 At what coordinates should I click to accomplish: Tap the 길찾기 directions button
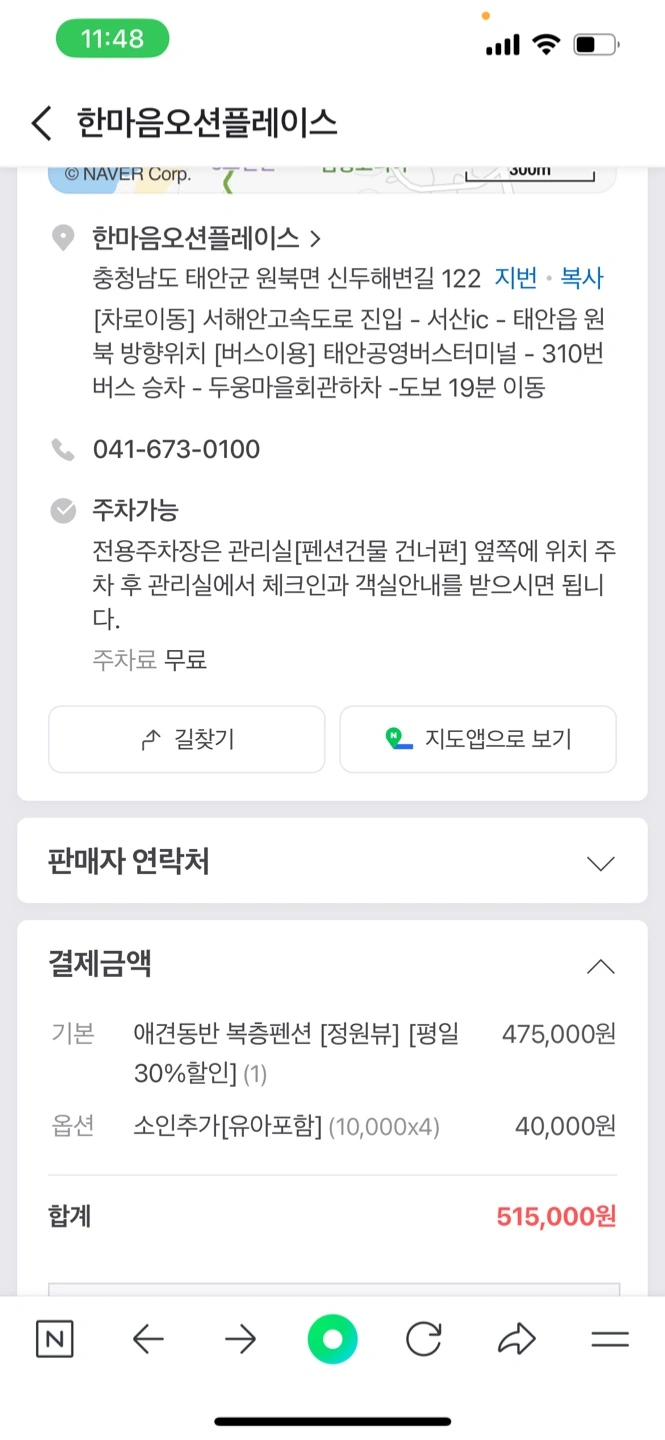click(x=187, y=739)
